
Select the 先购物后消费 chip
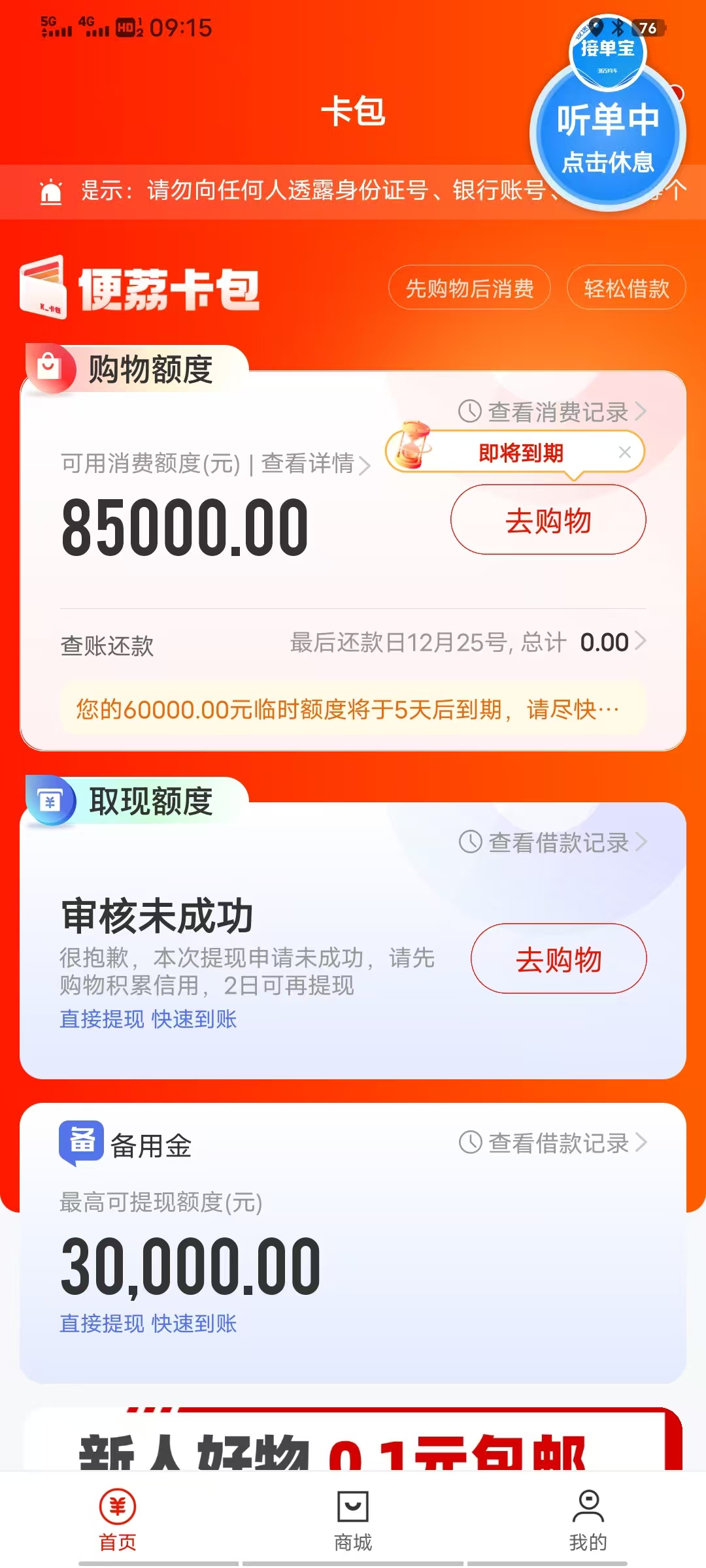469,288
